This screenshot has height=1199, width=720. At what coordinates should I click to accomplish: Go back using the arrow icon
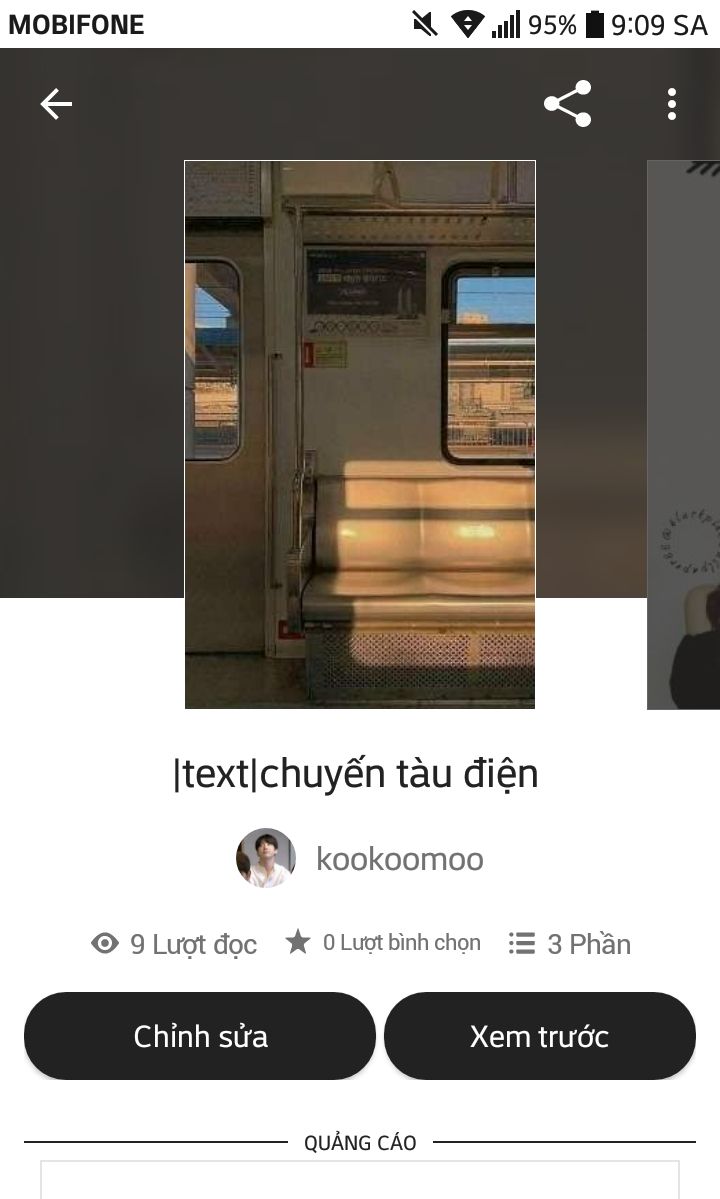[56, 104]
